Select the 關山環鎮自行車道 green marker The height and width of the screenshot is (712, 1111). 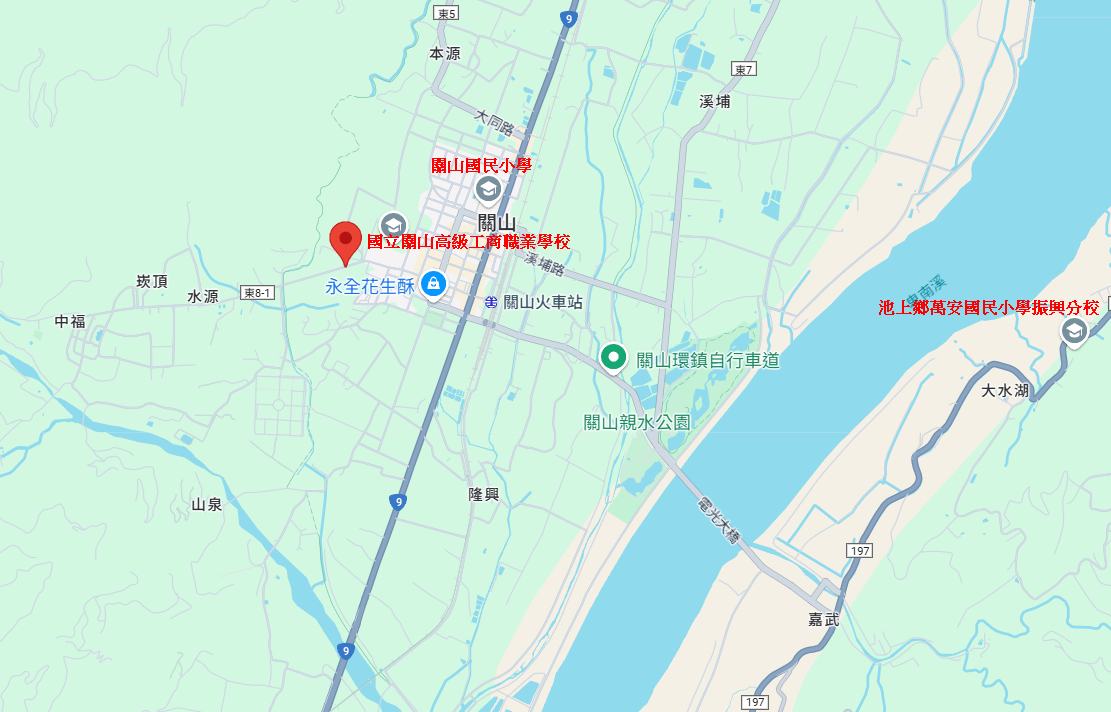pos(613,357)
